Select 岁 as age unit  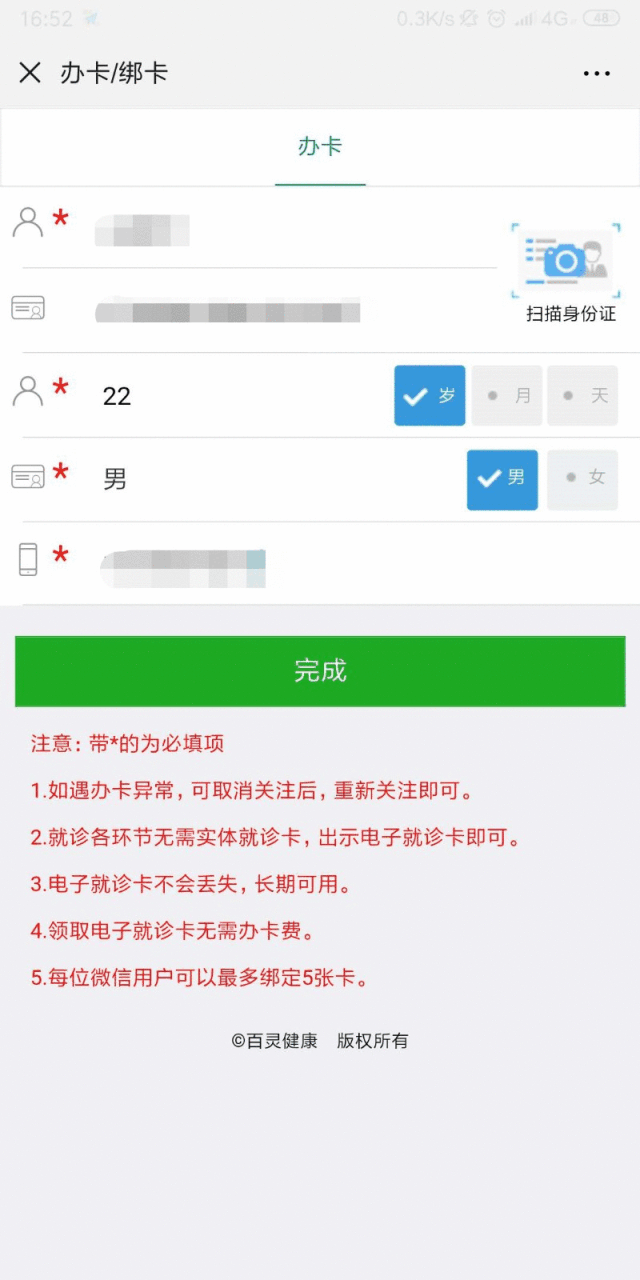[430, 396]
